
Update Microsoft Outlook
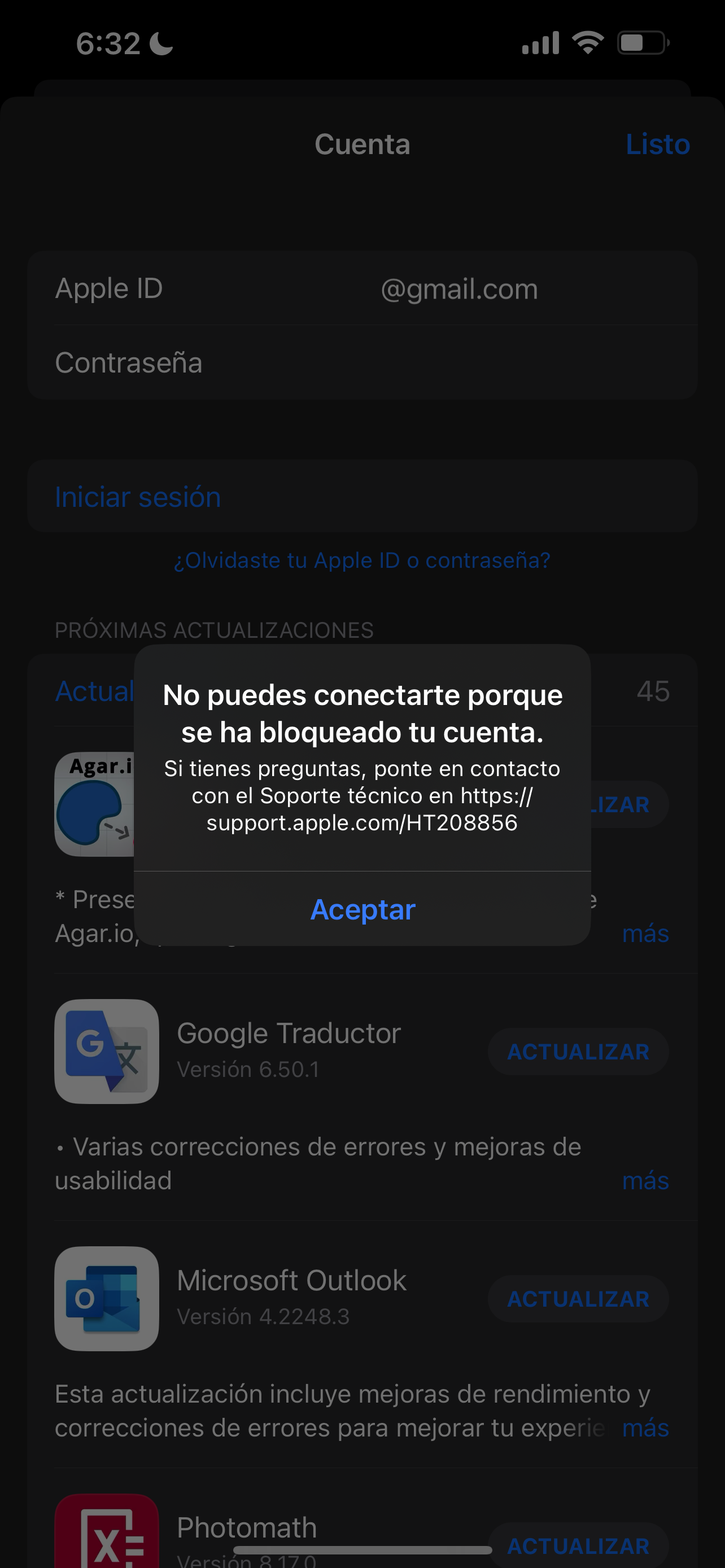(x=578, y=1299)
